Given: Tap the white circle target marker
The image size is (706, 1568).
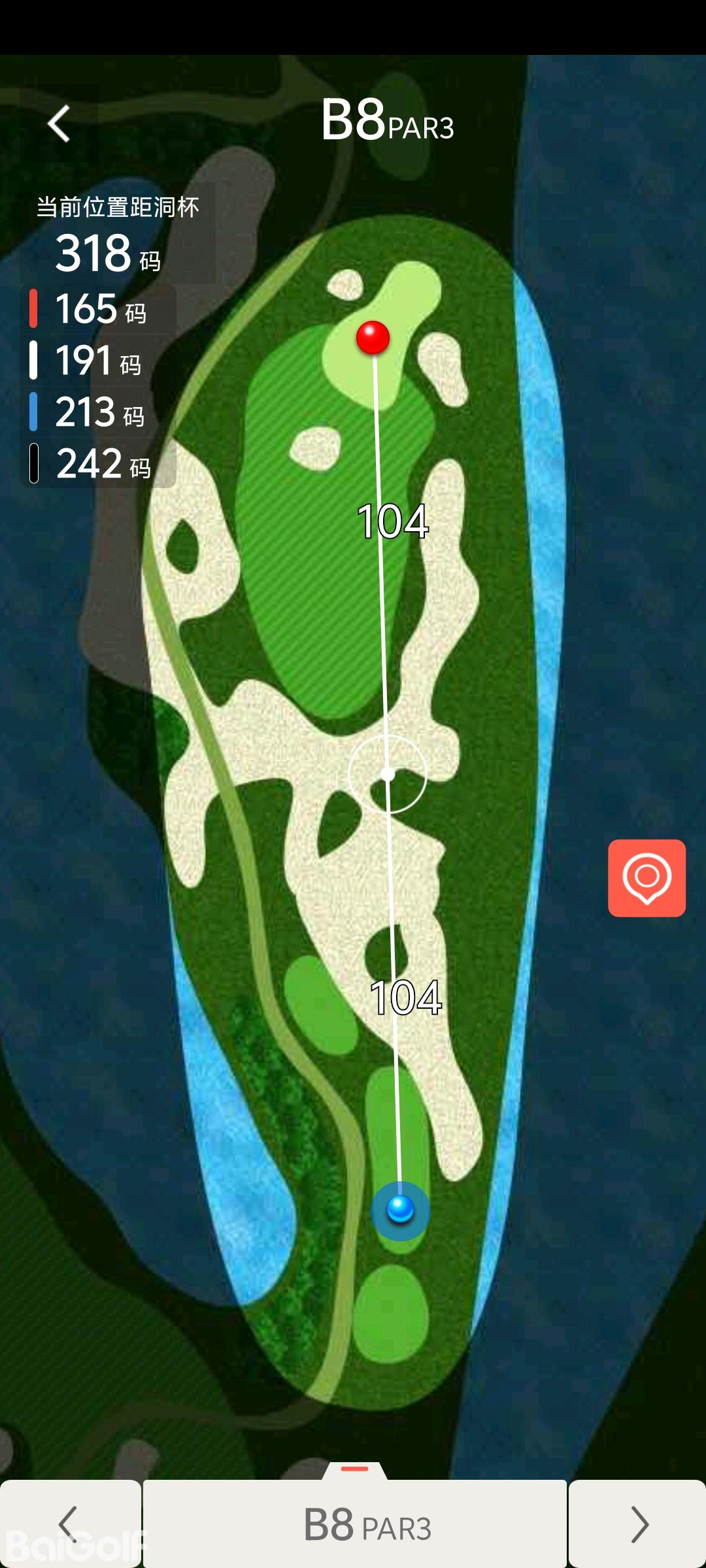Looking at the screenshot, I should point(388,774).
